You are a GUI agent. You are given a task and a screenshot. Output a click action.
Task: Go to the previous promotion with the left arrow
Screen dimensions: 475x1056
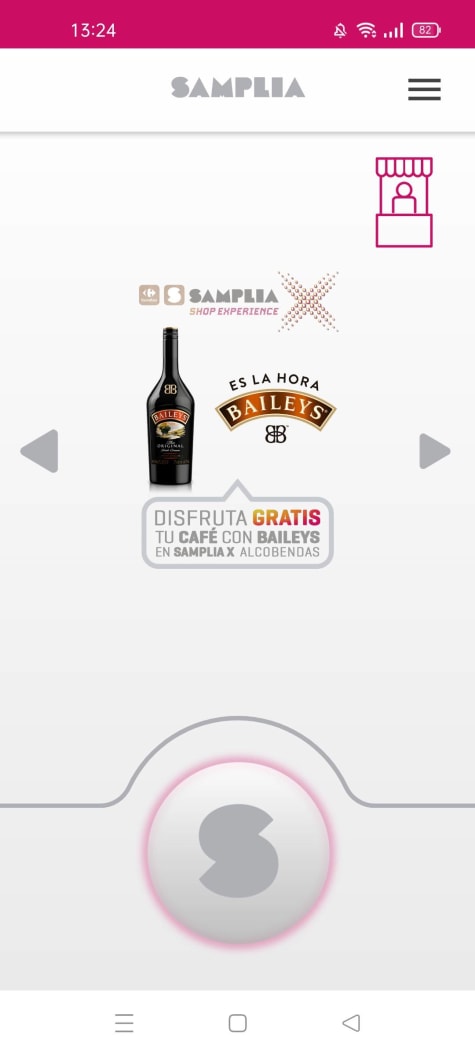tap(39, 451)
